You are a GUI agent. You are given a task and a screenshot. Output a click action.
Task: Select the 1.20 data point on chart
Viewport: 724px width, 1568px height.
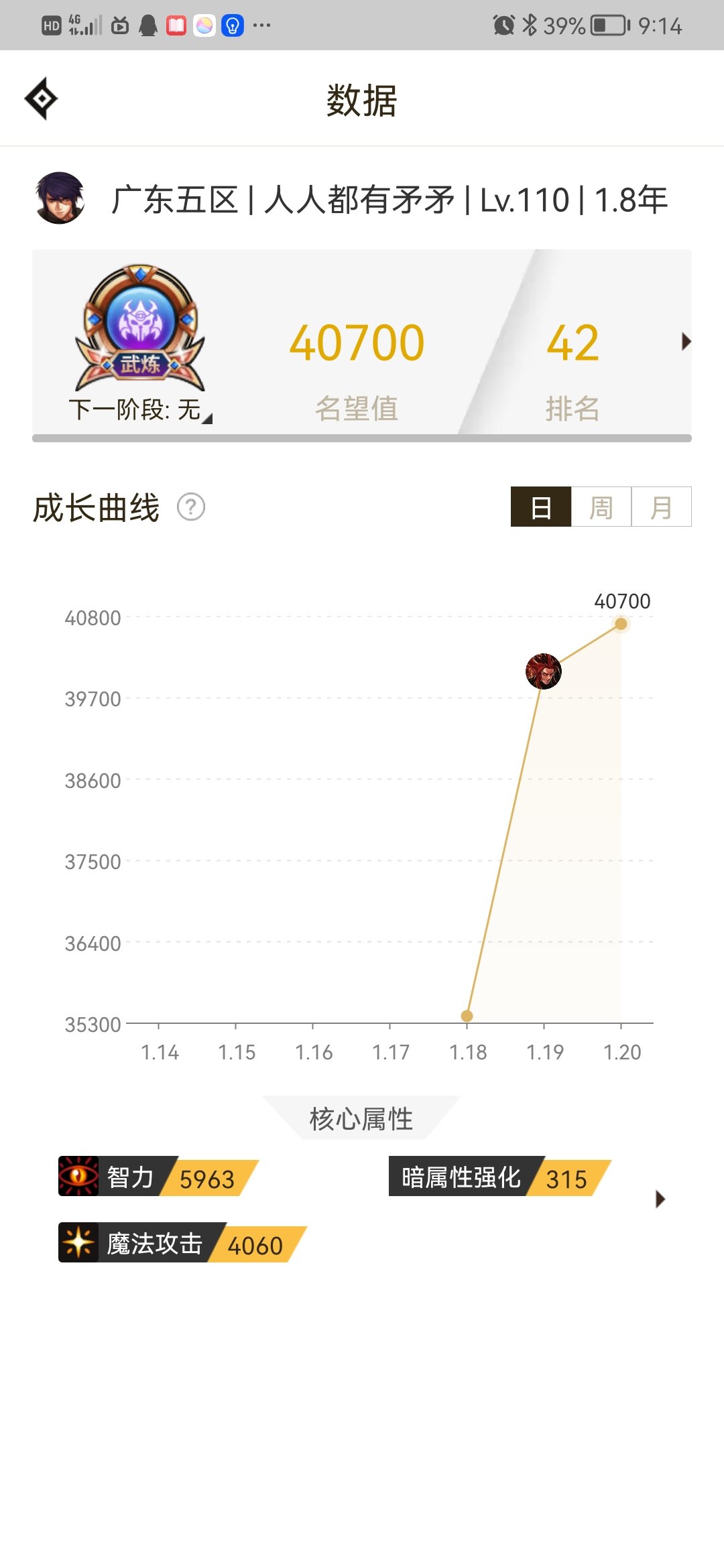pos(621,624)
